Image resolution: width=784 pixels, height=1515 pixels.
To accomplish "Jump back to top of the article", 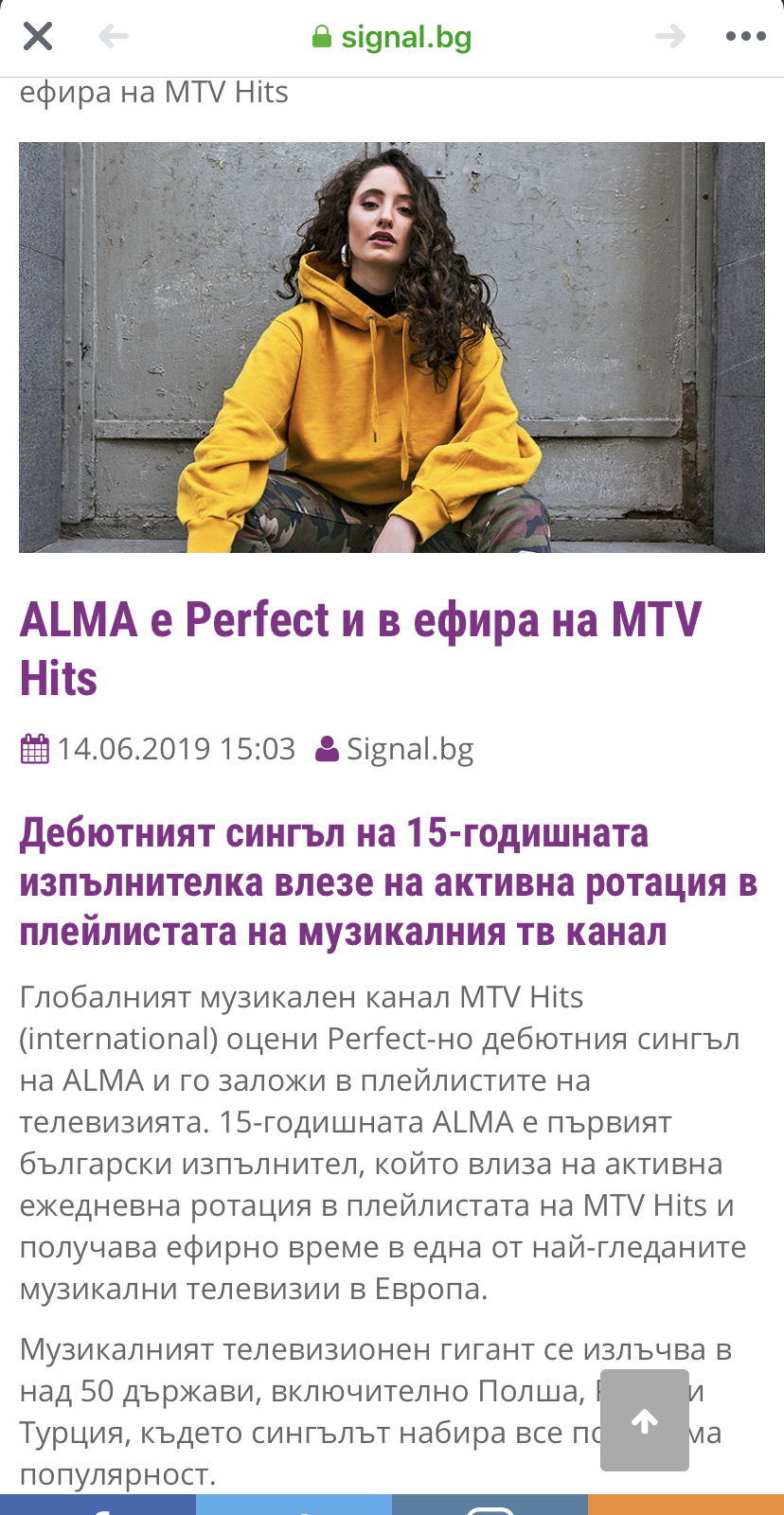I will pyautogui.click(x=645, y=1420).
